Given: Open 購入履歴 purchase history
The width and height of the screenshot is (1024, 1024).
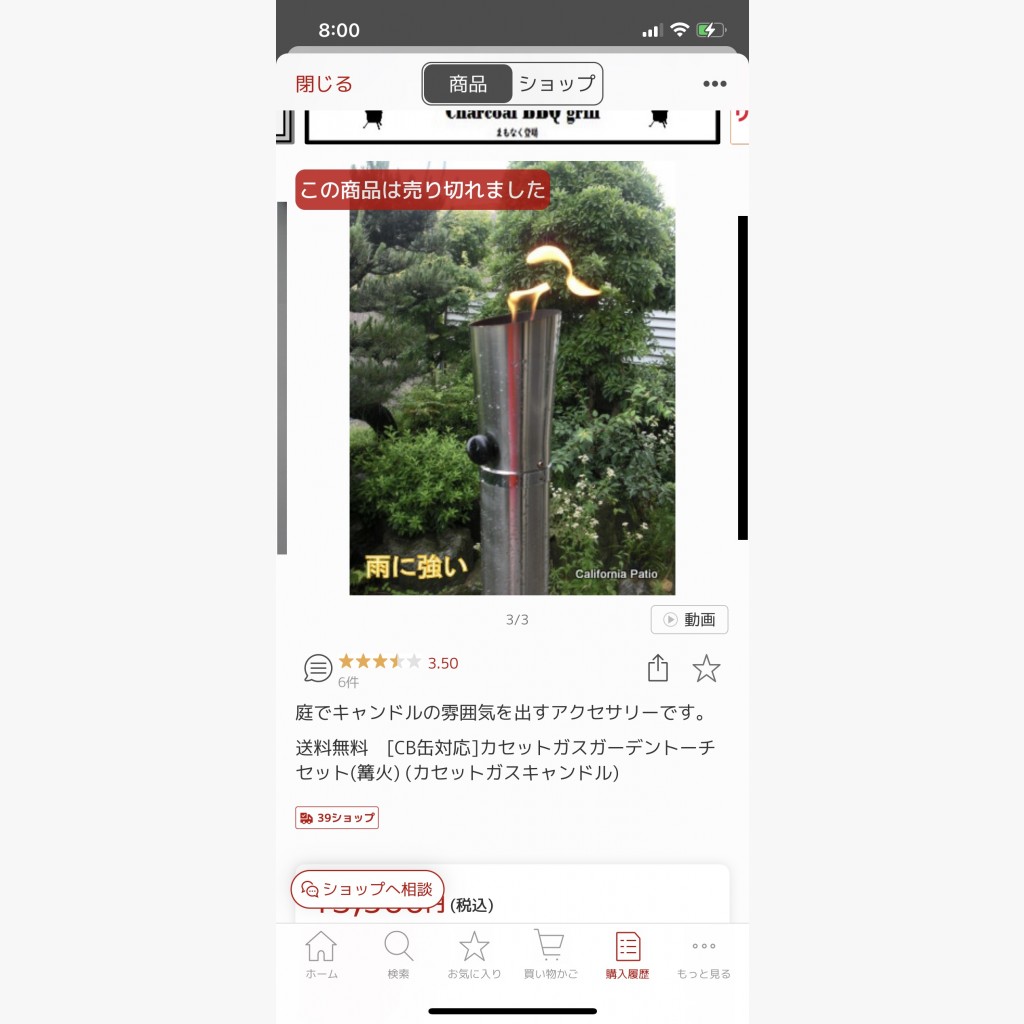Looking at the screenshot, I should tap(627, 955).
